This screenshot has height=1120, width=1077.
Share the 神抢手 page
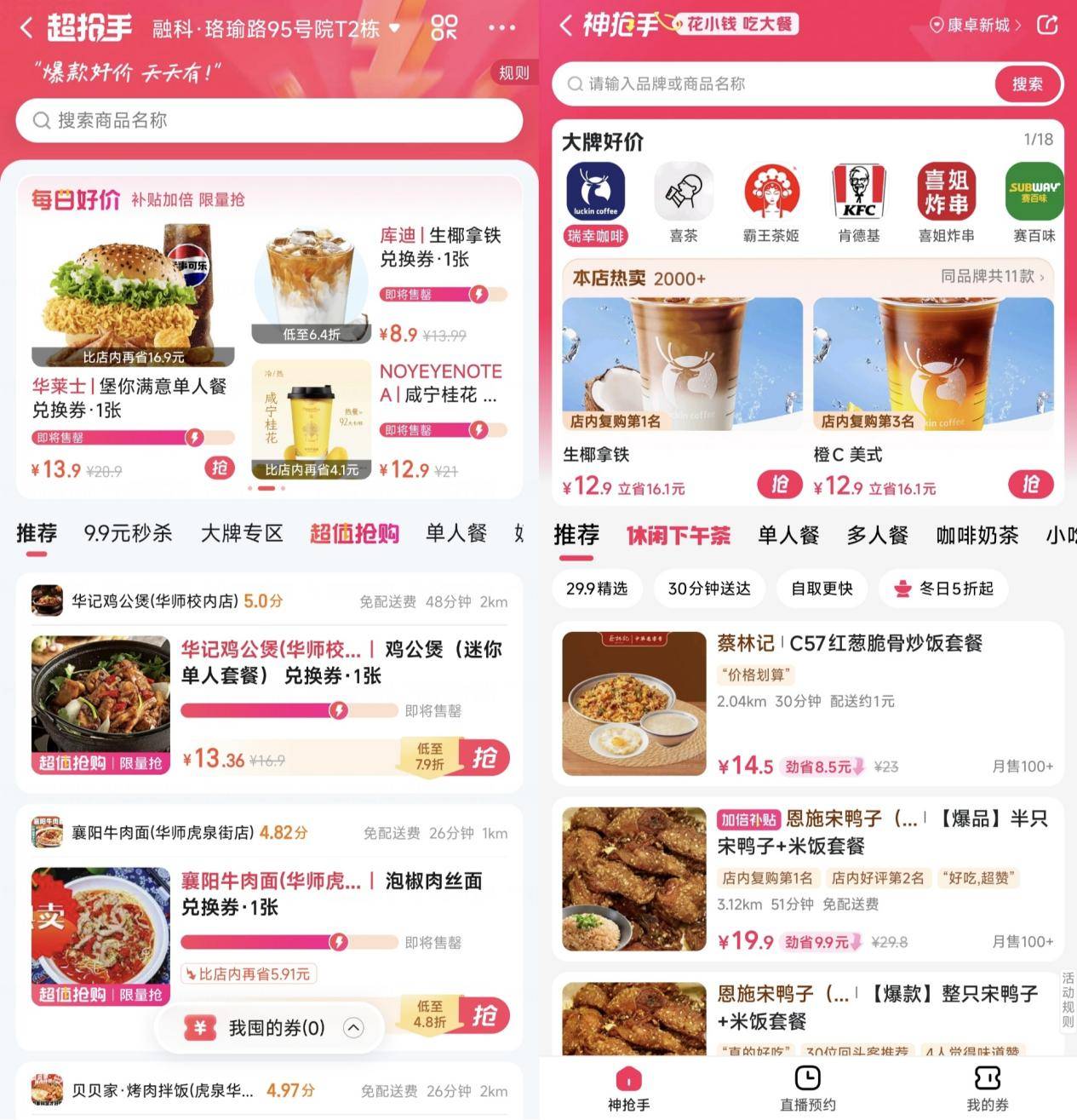click(1047, 26)
